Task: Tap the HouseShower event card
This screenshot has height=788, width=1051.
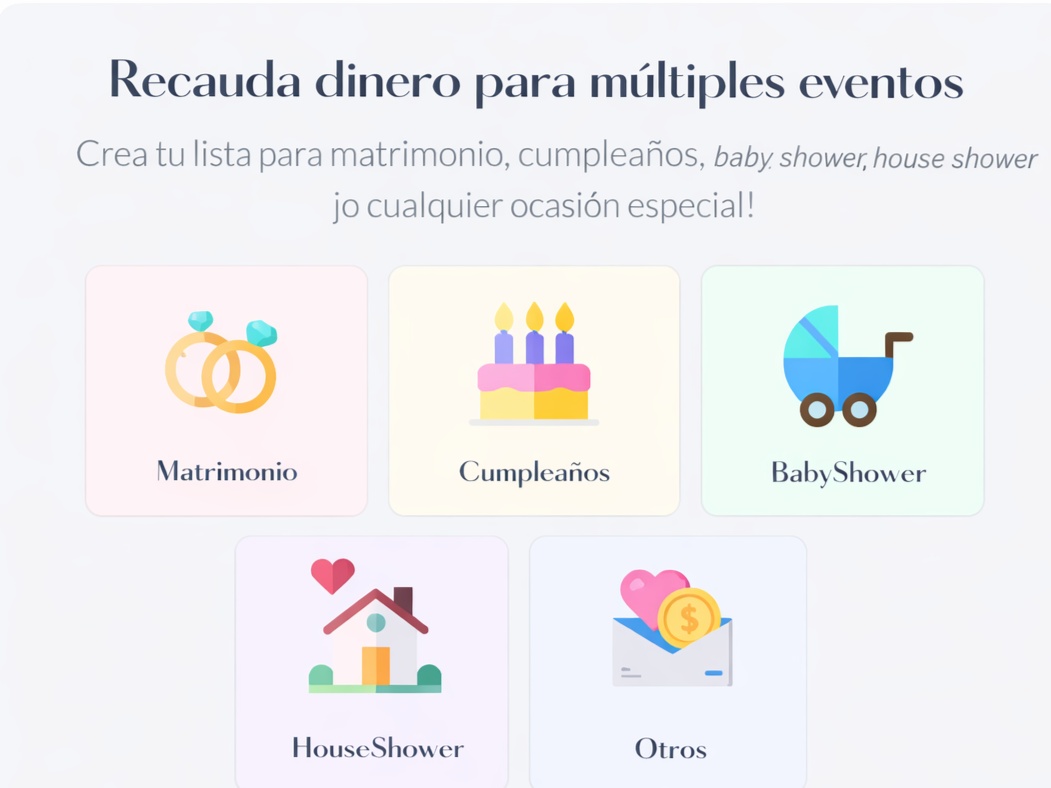Action: point(372,660)
